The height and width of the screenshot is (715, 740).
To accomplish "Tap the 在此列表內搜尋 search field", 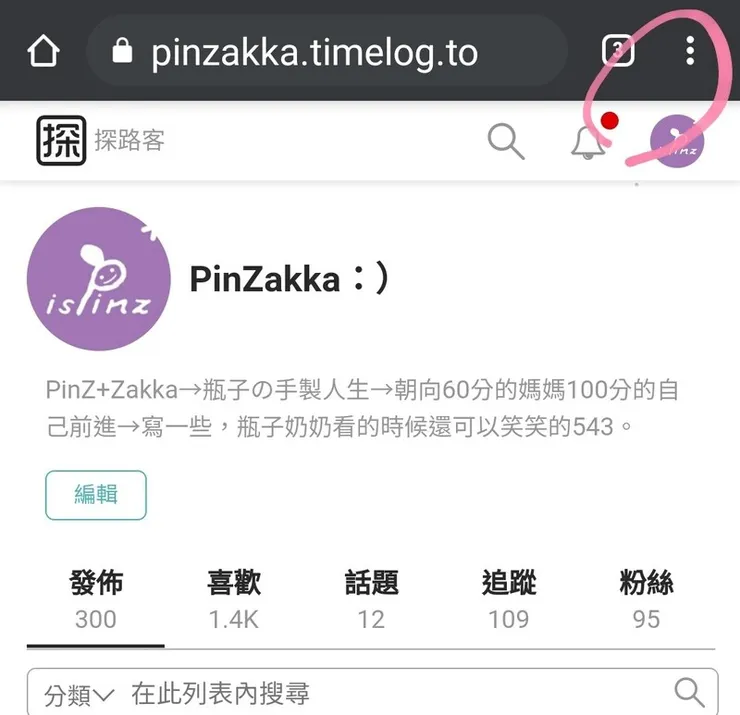I will (390, 693).
